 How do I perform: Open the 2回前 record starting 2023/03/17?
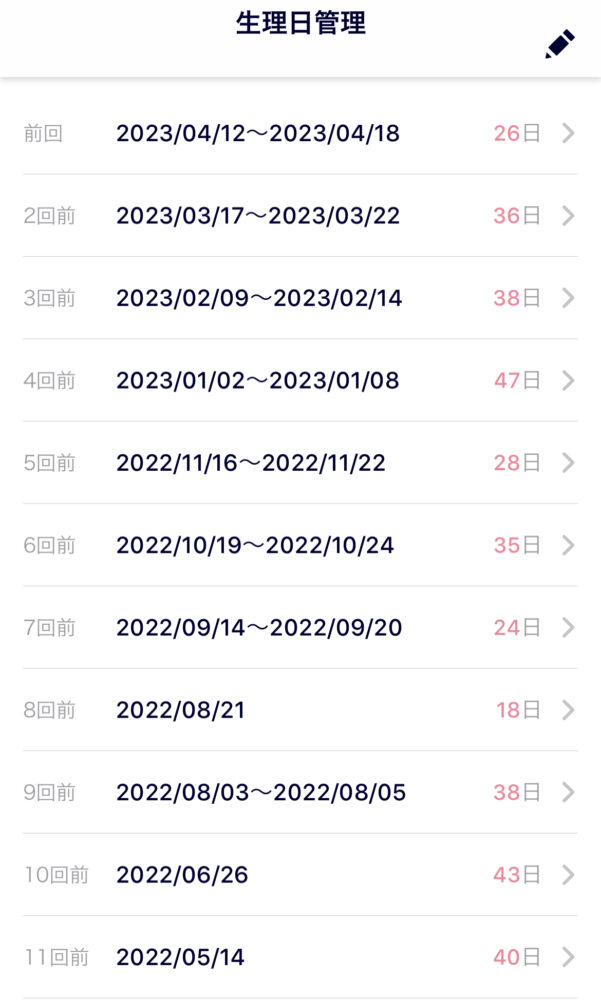300,216
